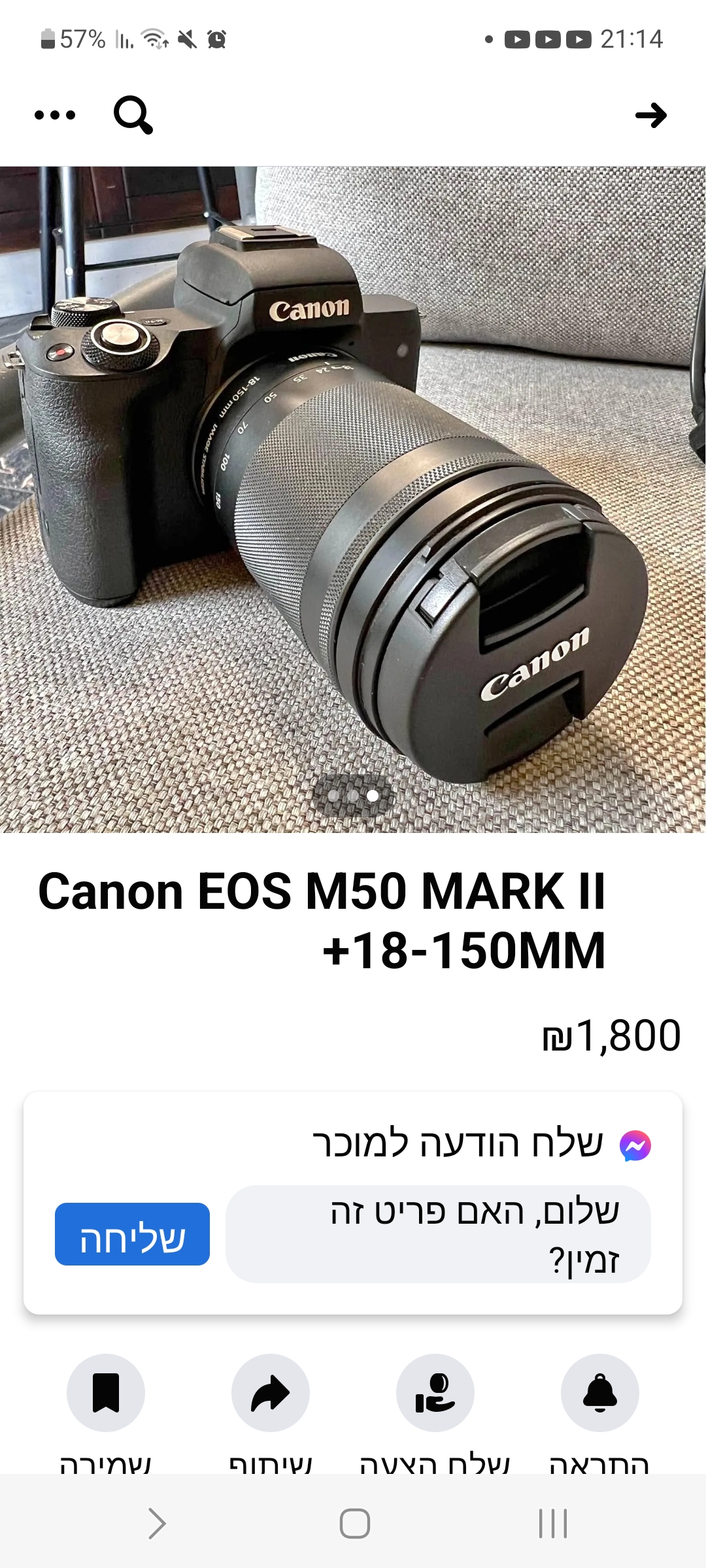Open the three-dot overflow menu
This screenshot has height=1568, width=706.
[55, 116]
